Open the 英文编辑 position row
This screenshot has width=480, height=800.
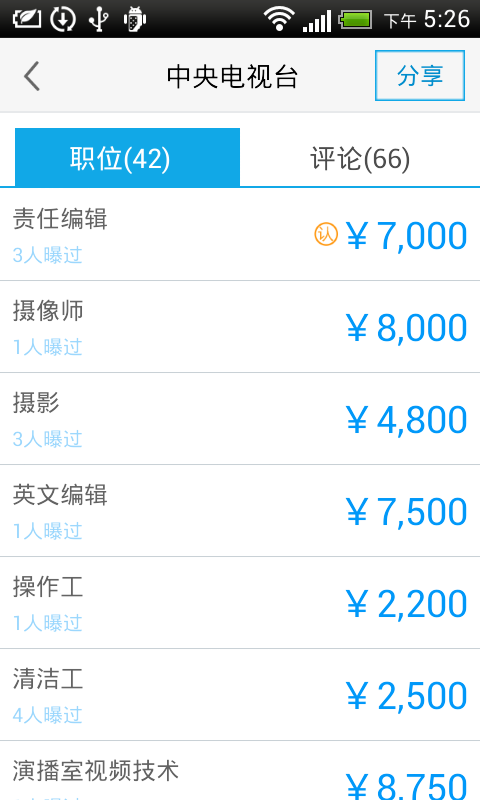[x=240, y=511]
